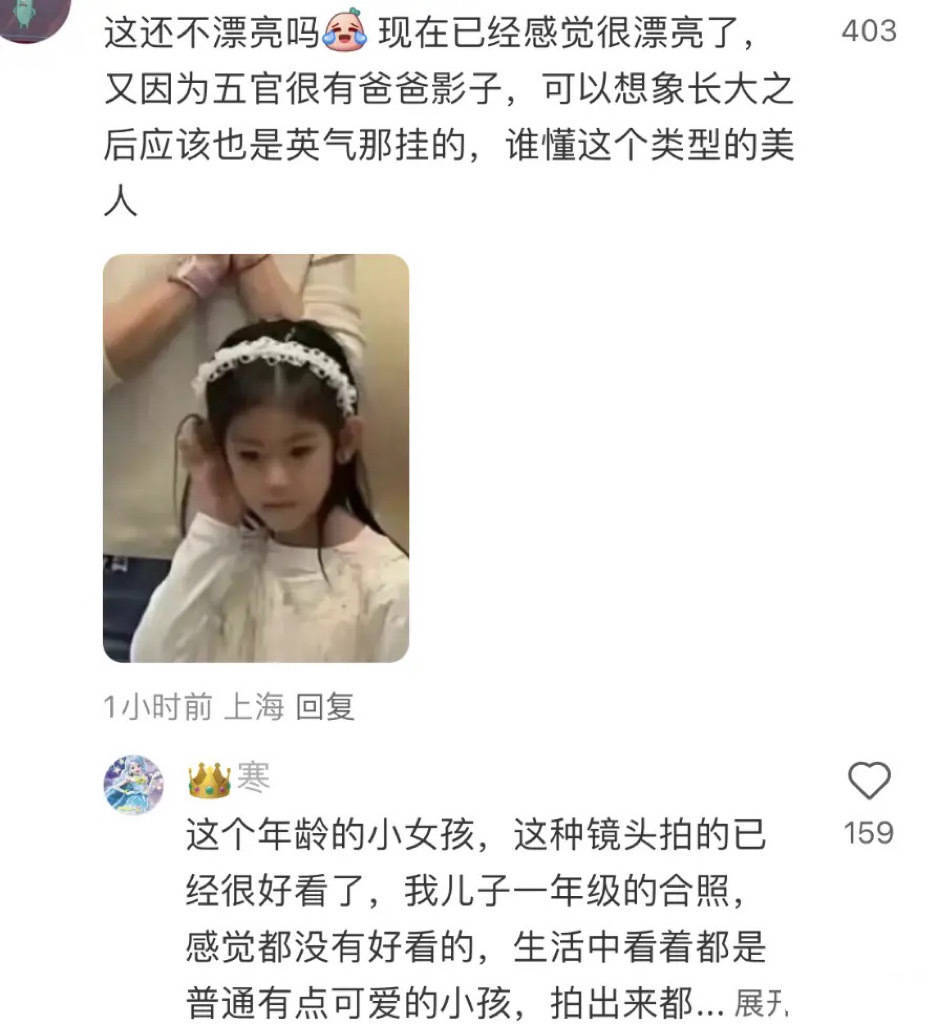Image resolution: width=950 pixels, height=1024 pixels.
Task: Tap 回复 to reply to the comment
Action: pos(325,708)
